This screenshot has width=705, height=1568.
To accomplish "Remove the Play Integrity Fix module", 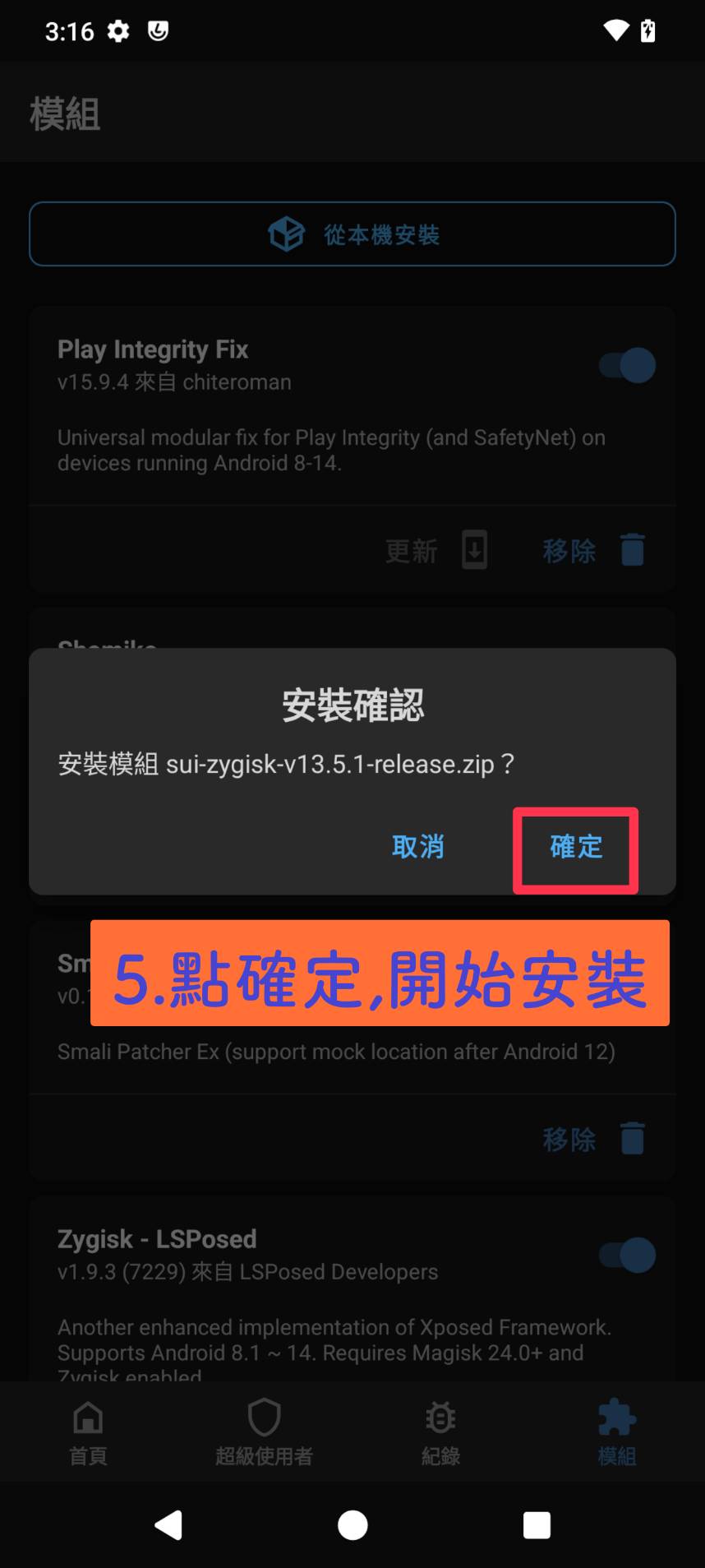I will pos(594,550).
